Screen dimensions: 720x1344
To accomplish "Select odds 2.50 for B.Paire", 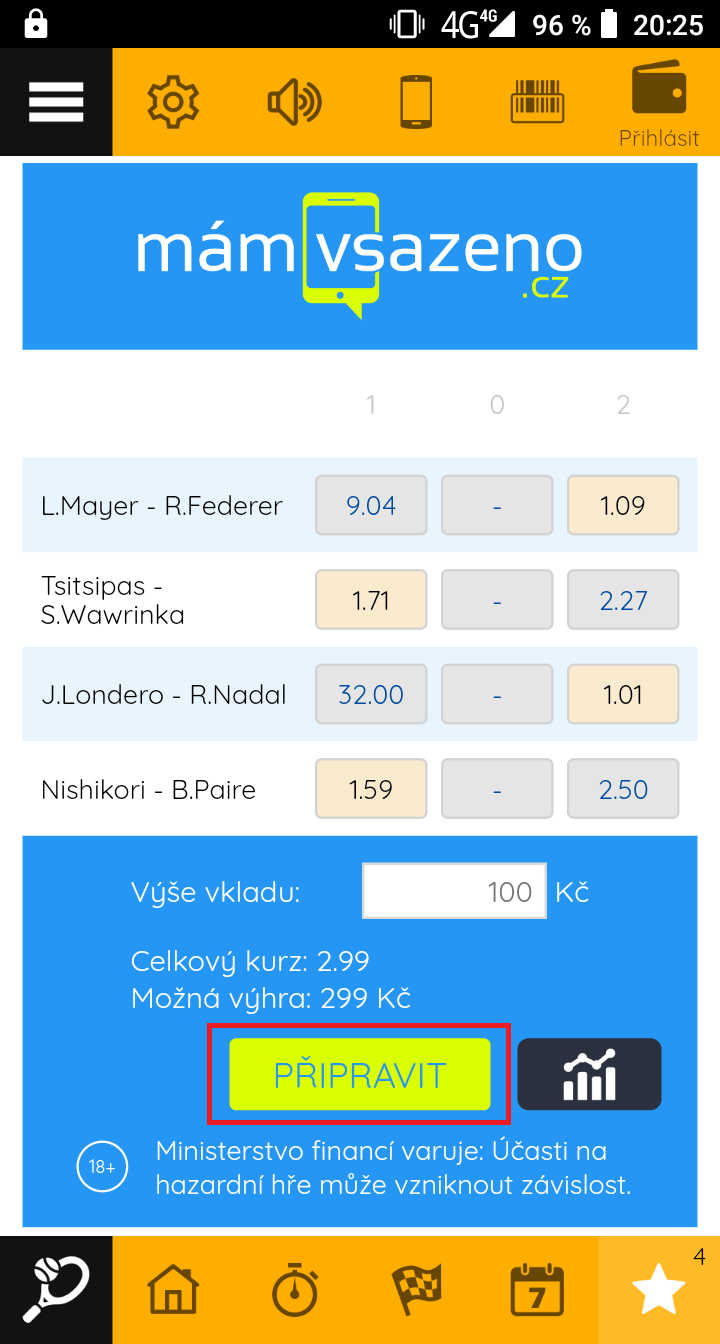I will [x=623, y=789].
